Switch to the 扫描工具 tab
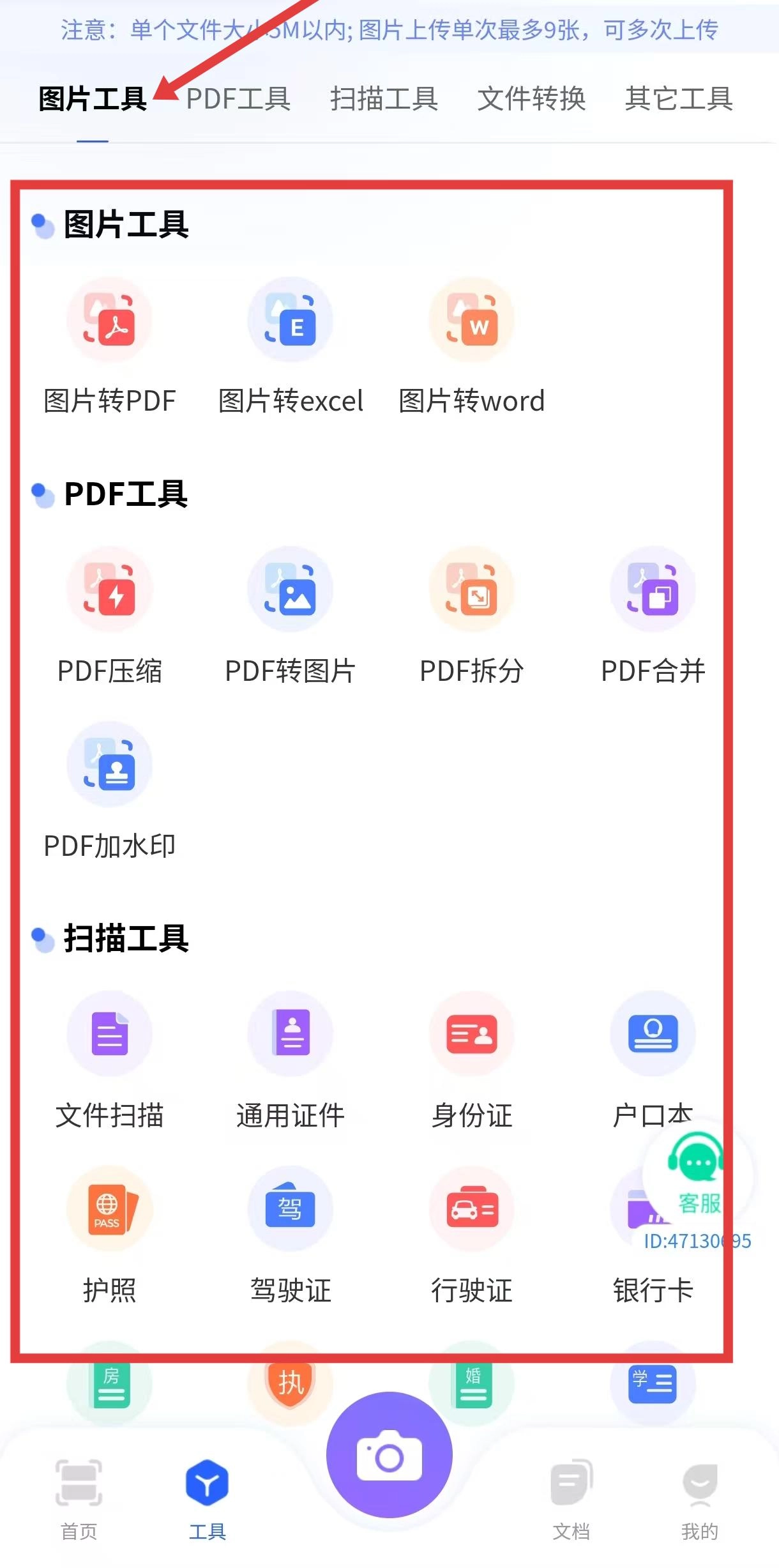This screenshot has height=1568, width=779. click(384, 99)
